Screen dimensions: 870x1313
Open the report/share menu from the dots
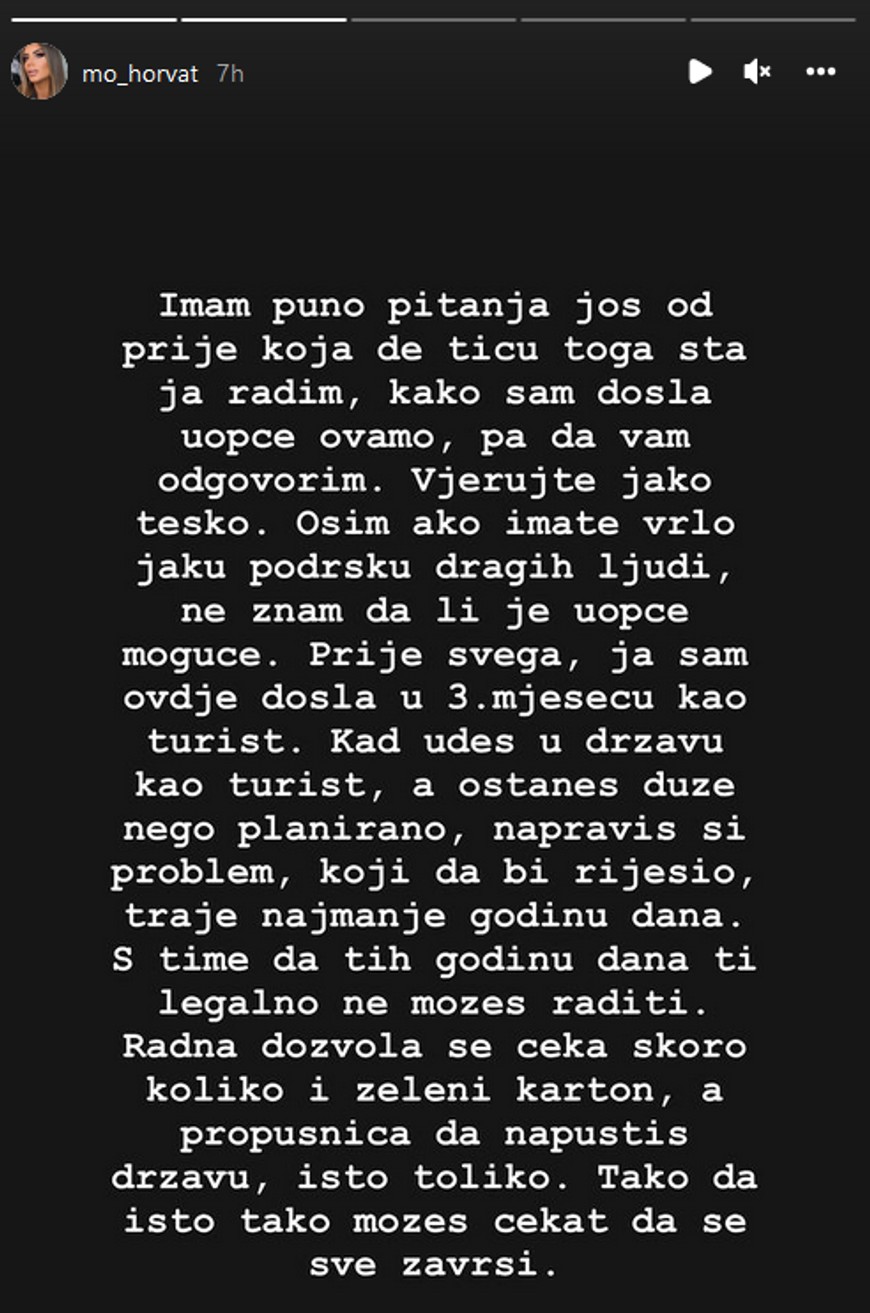[820, 71]
